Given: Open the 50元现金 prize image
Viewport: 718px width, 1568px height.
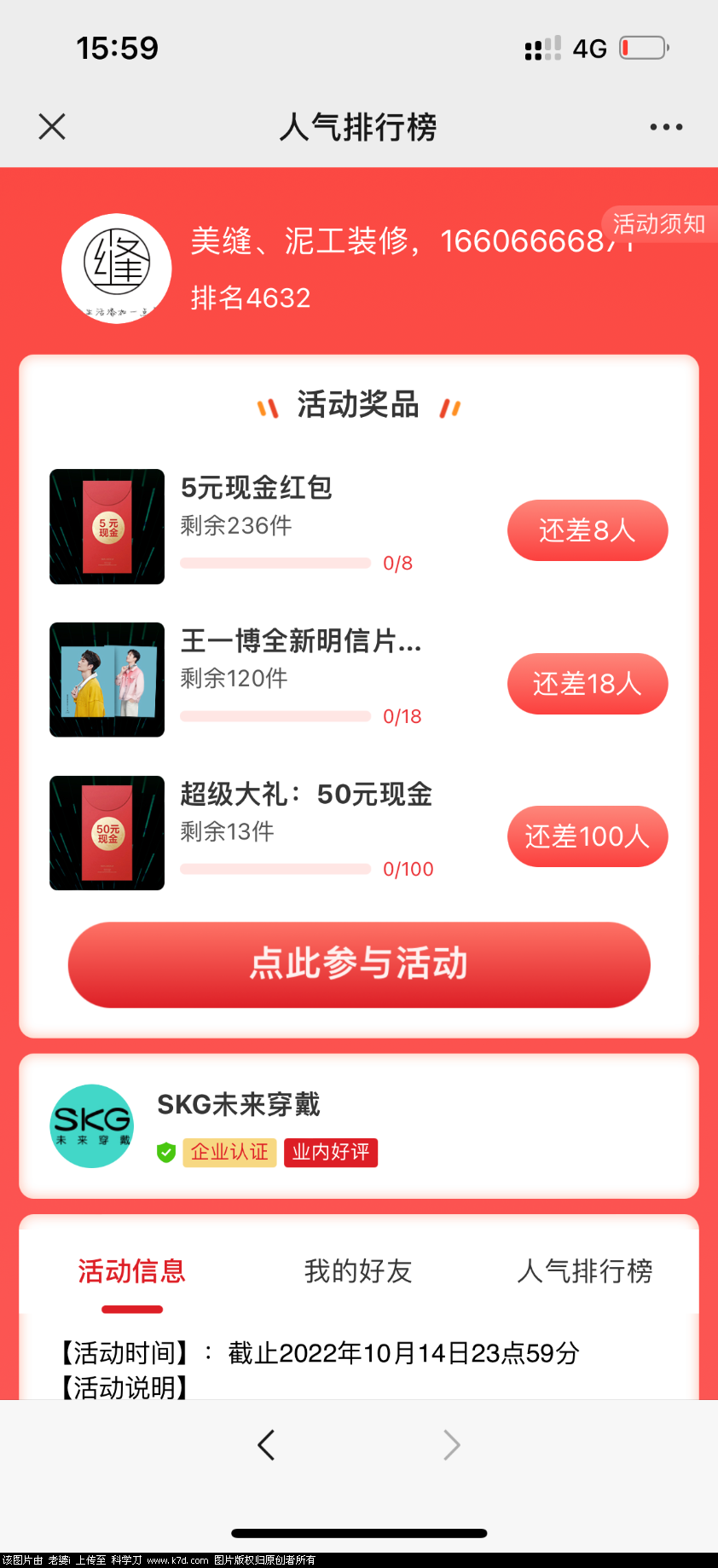Looking at the screenshot, I should click(107, 833).
